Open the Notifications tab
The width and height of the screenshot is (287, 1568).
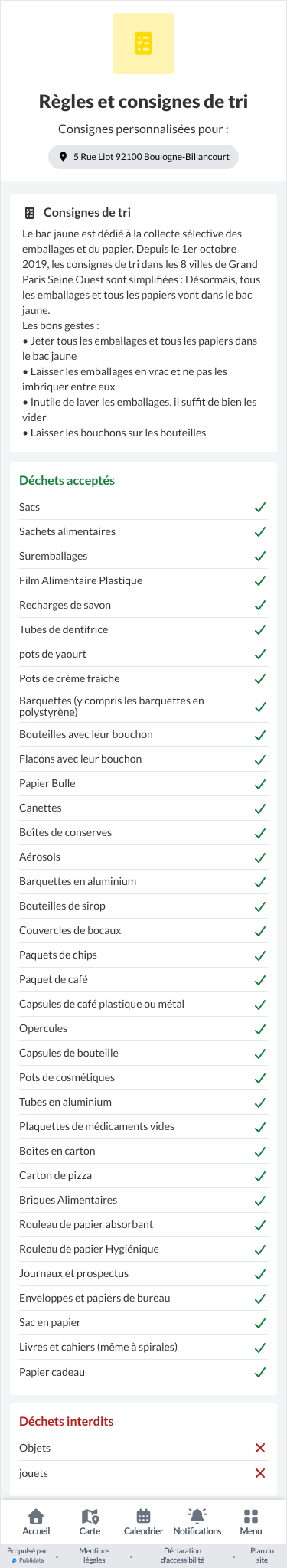[197, 1521]
